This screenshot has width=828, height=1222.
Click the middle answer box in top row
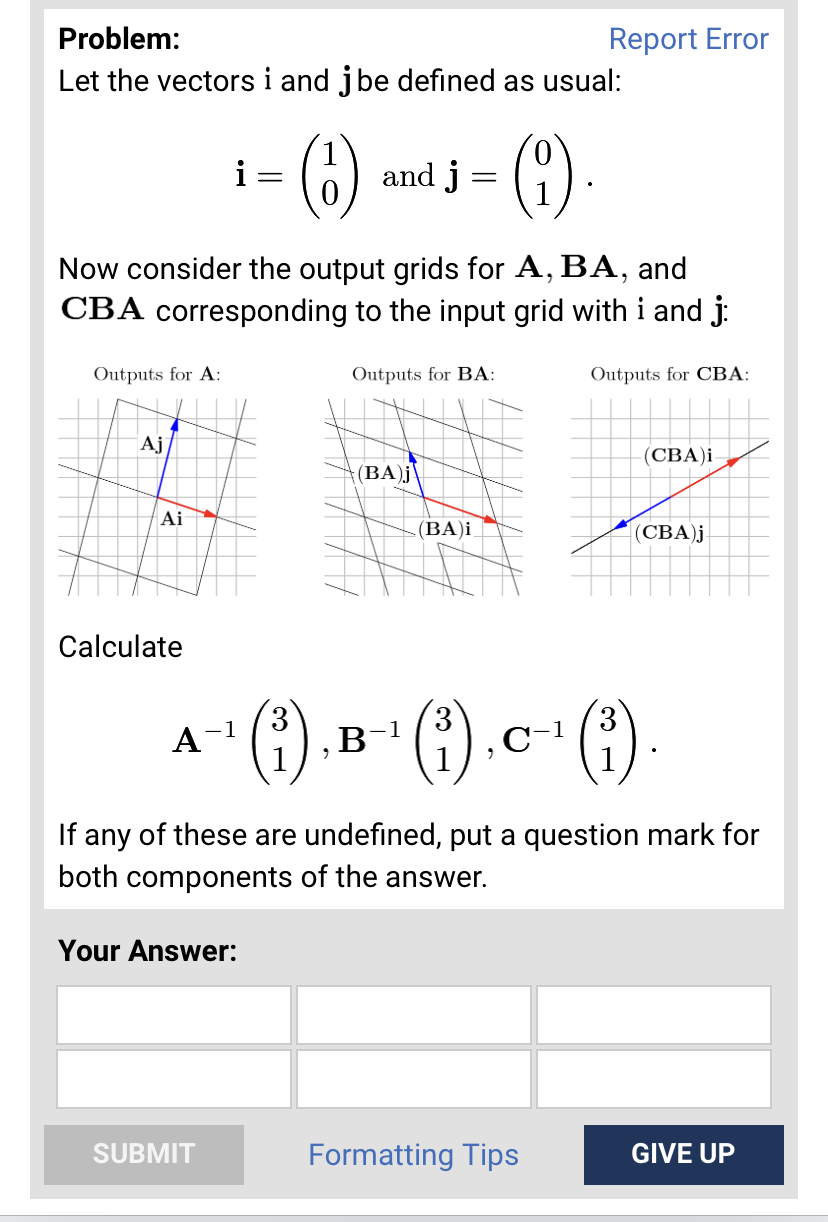413,1014
